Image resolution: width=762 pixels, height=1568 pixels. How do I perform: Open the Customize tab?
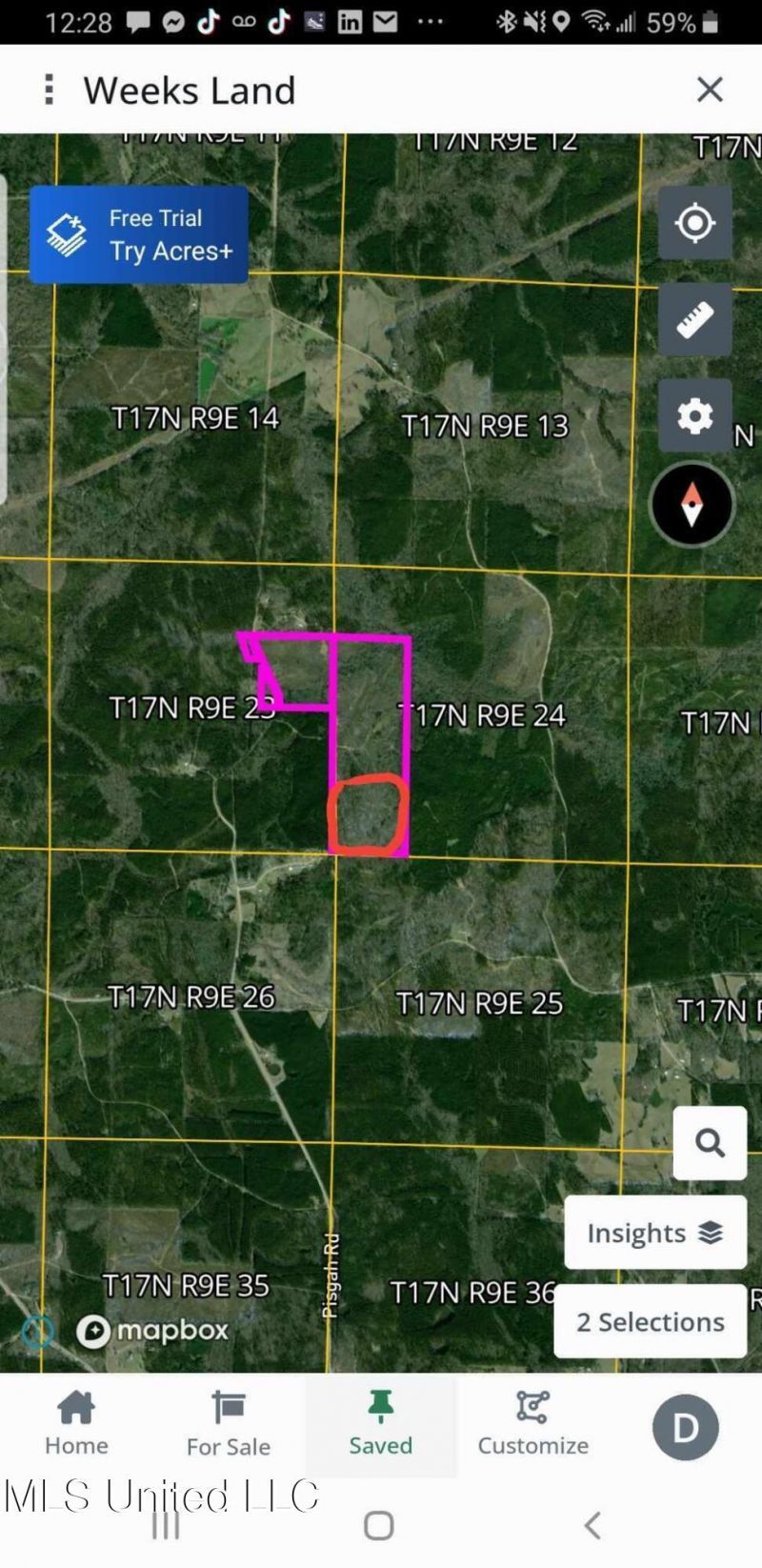[532, 1425]
